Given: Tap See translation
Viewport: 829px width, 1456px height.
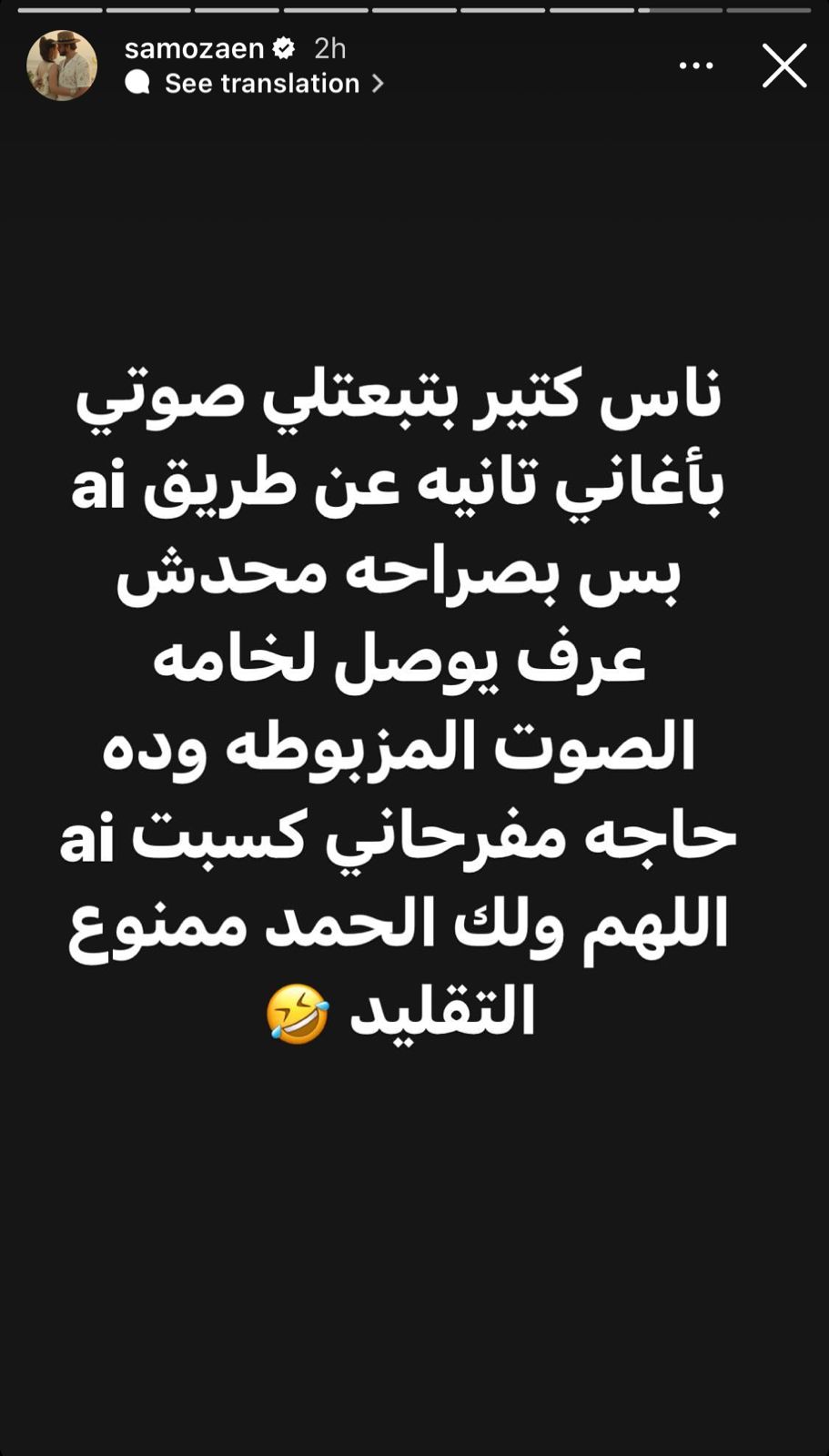Looking at the screenshot, I should 262,84.
